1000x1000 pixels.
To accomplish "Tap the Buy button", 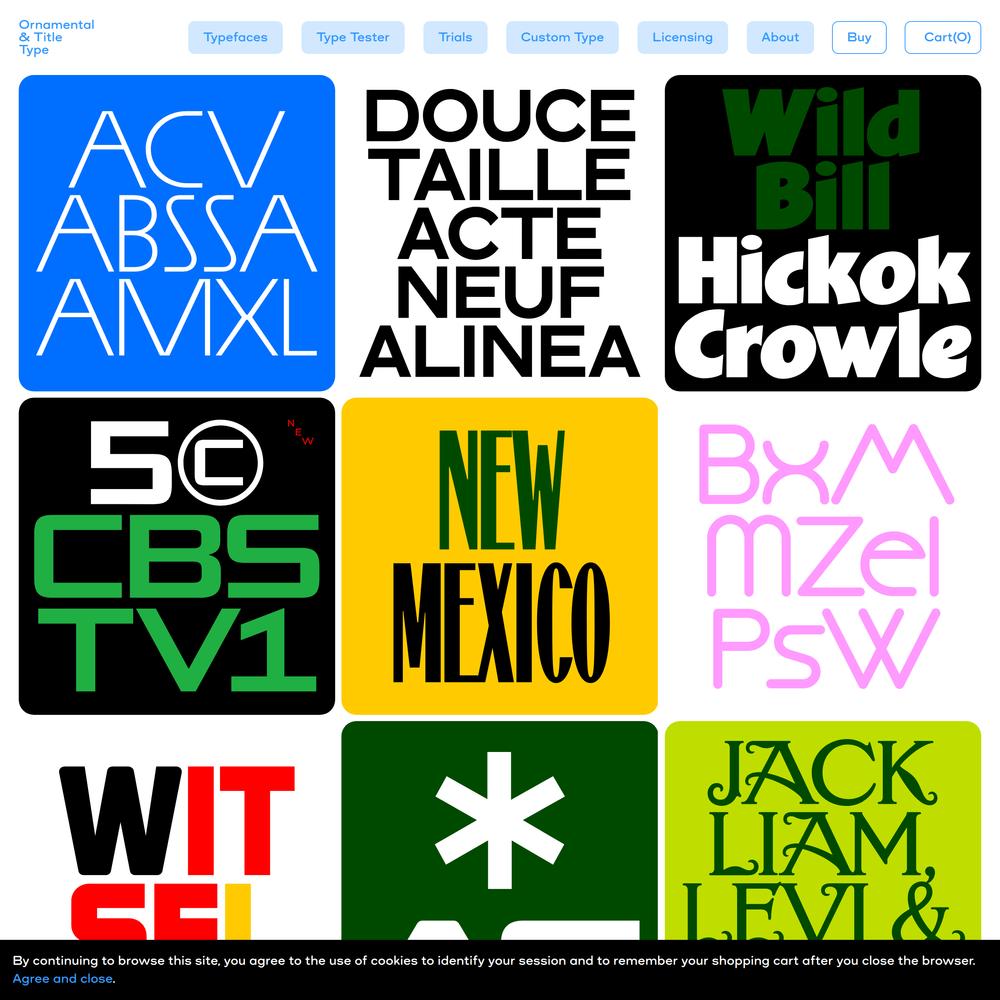I will [859, 37].
